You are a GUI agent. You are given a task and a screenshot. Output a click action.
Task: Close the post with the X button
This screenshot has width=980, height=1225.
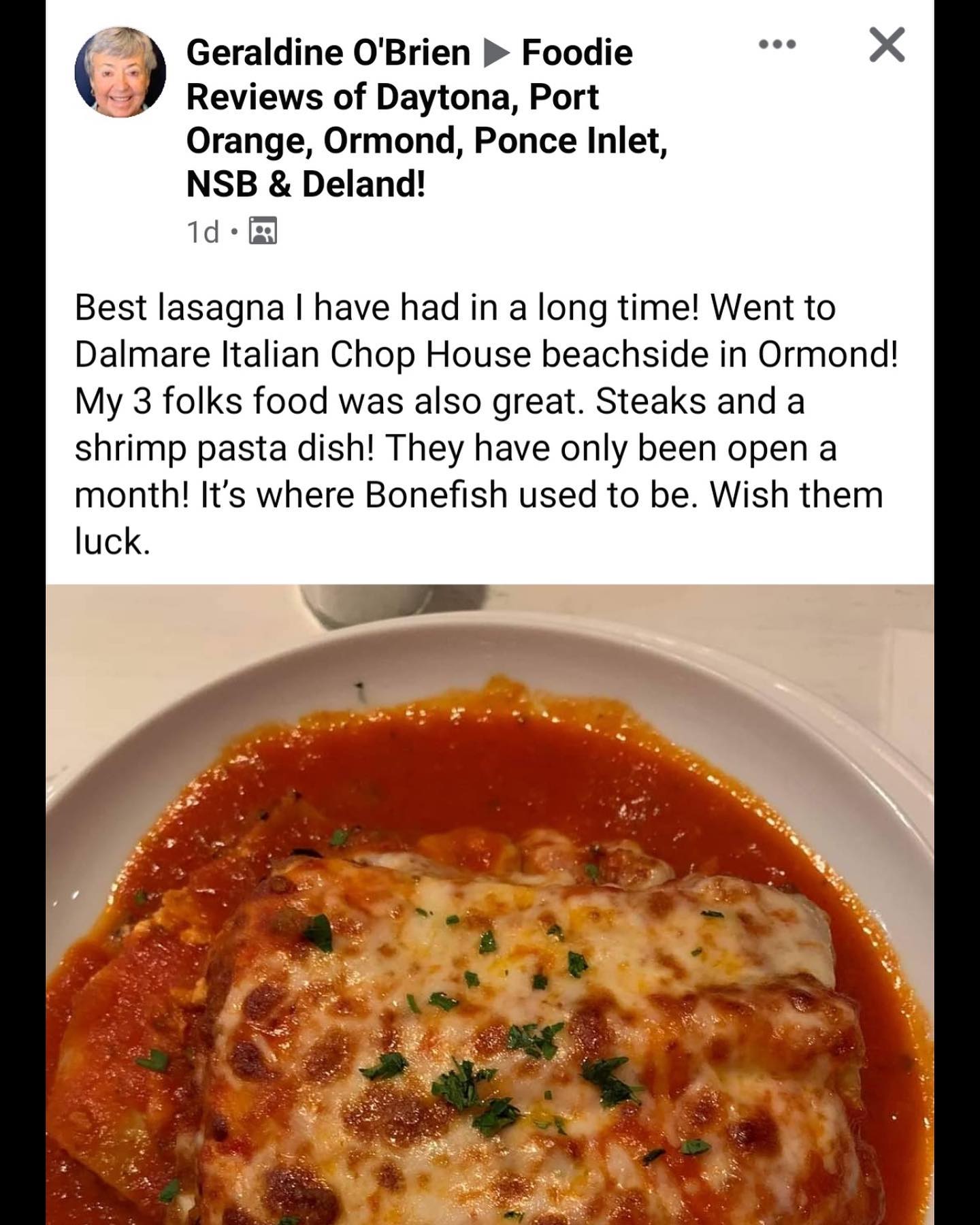pyautogui.click(x=887, y=45)
